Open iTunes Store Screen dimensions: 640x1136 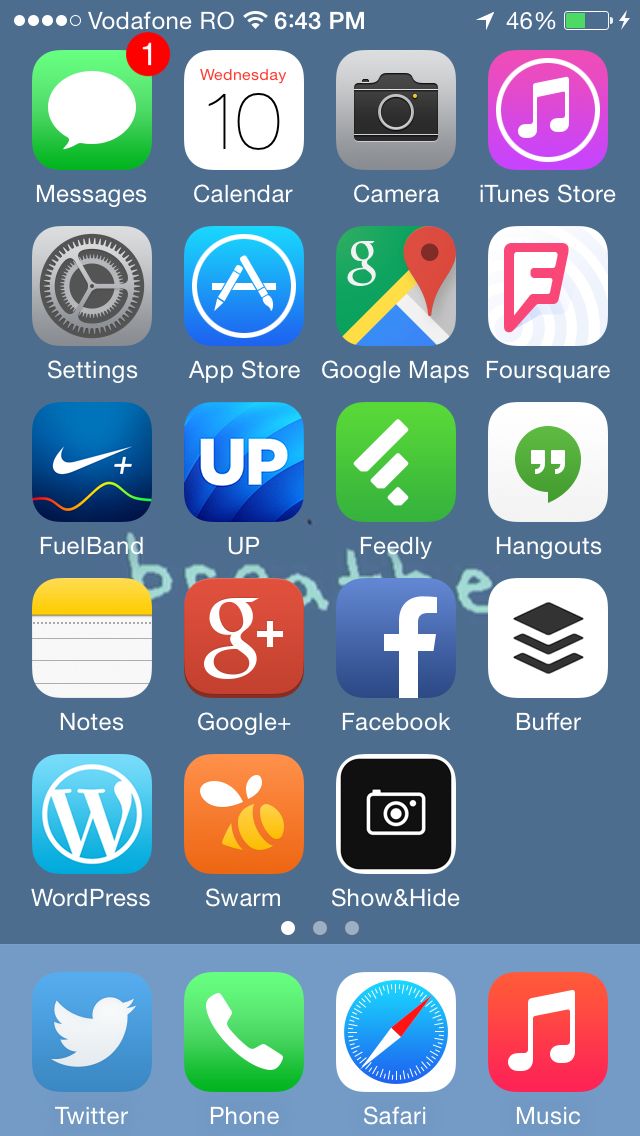548,110
